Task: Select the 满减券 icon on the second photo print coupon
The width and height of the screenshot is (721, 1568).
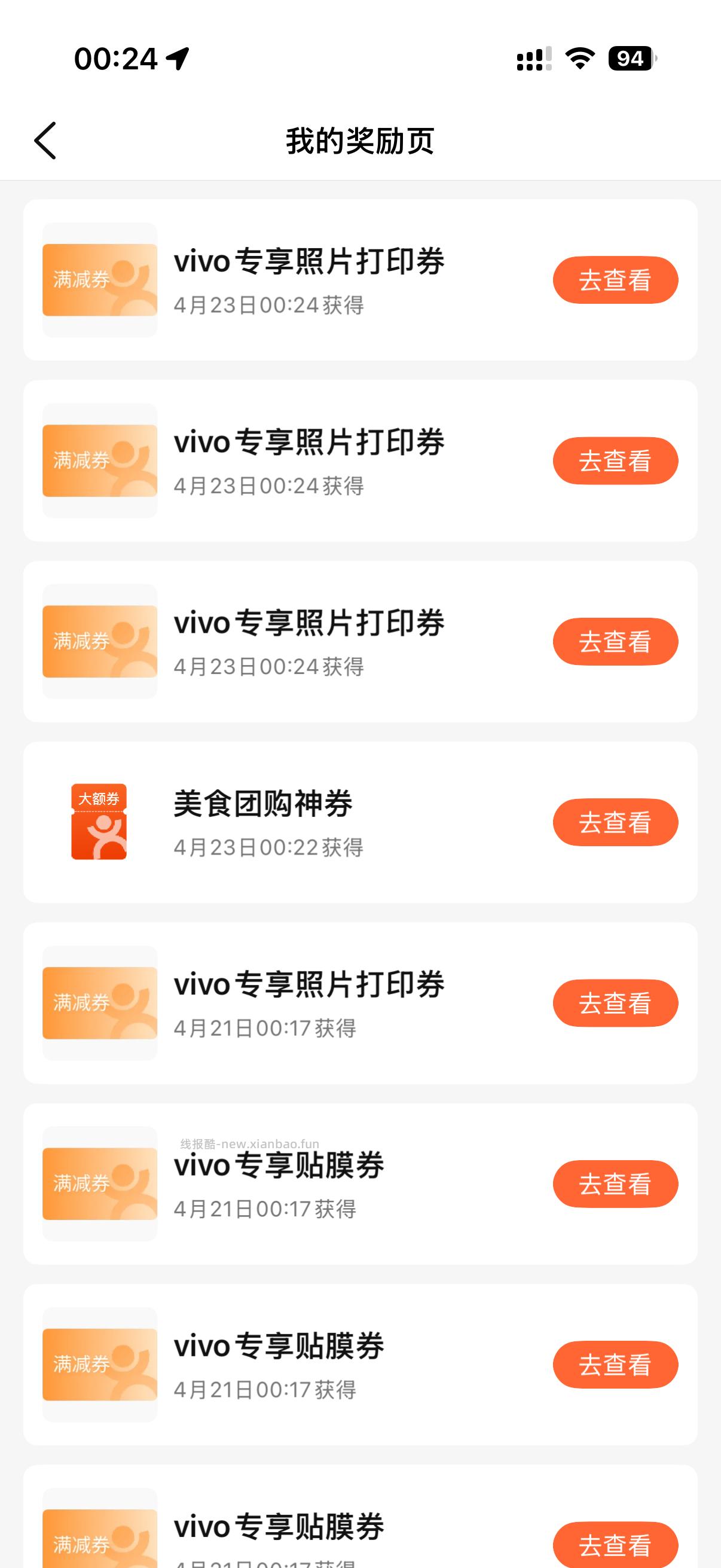Action: point(99,459)
